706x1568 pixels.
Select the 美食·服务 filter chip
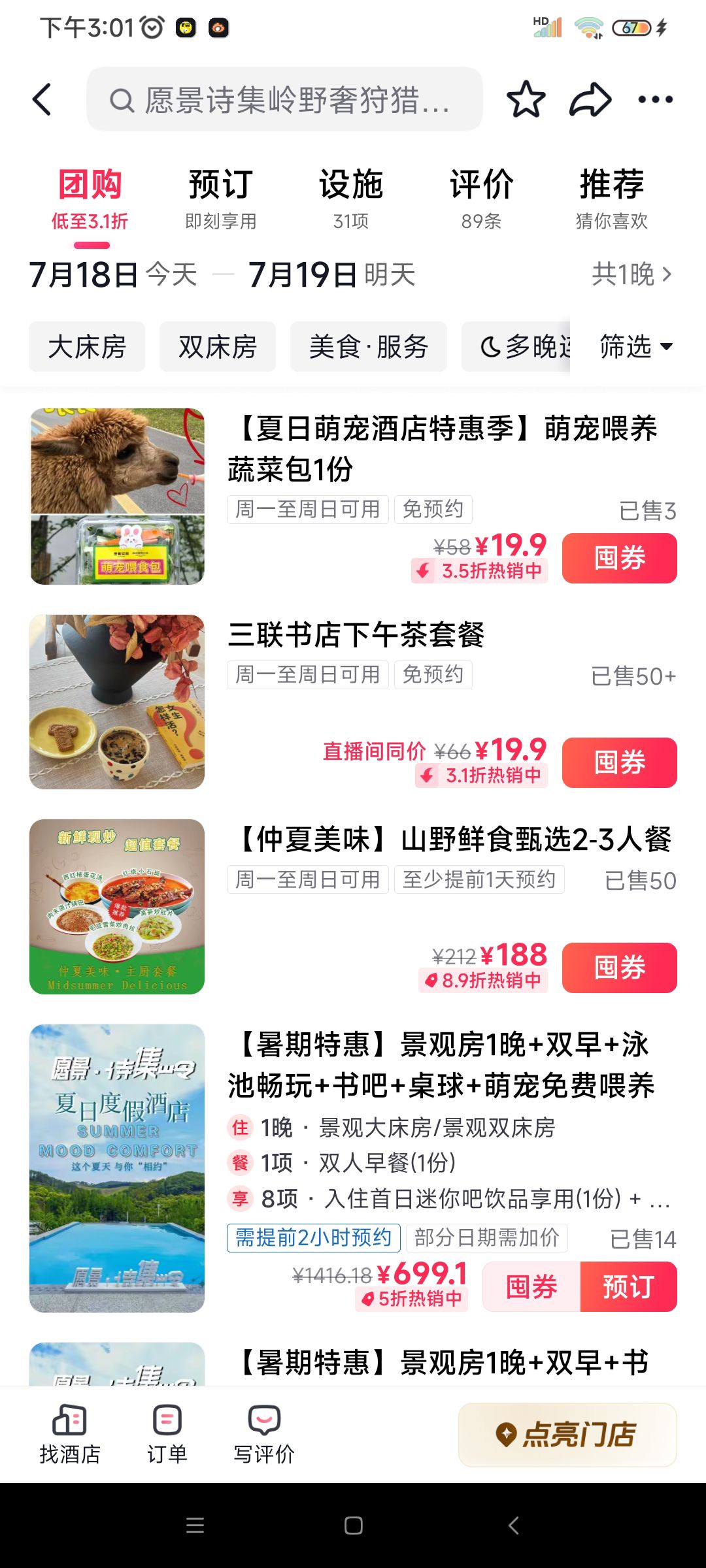click(369, 346)
